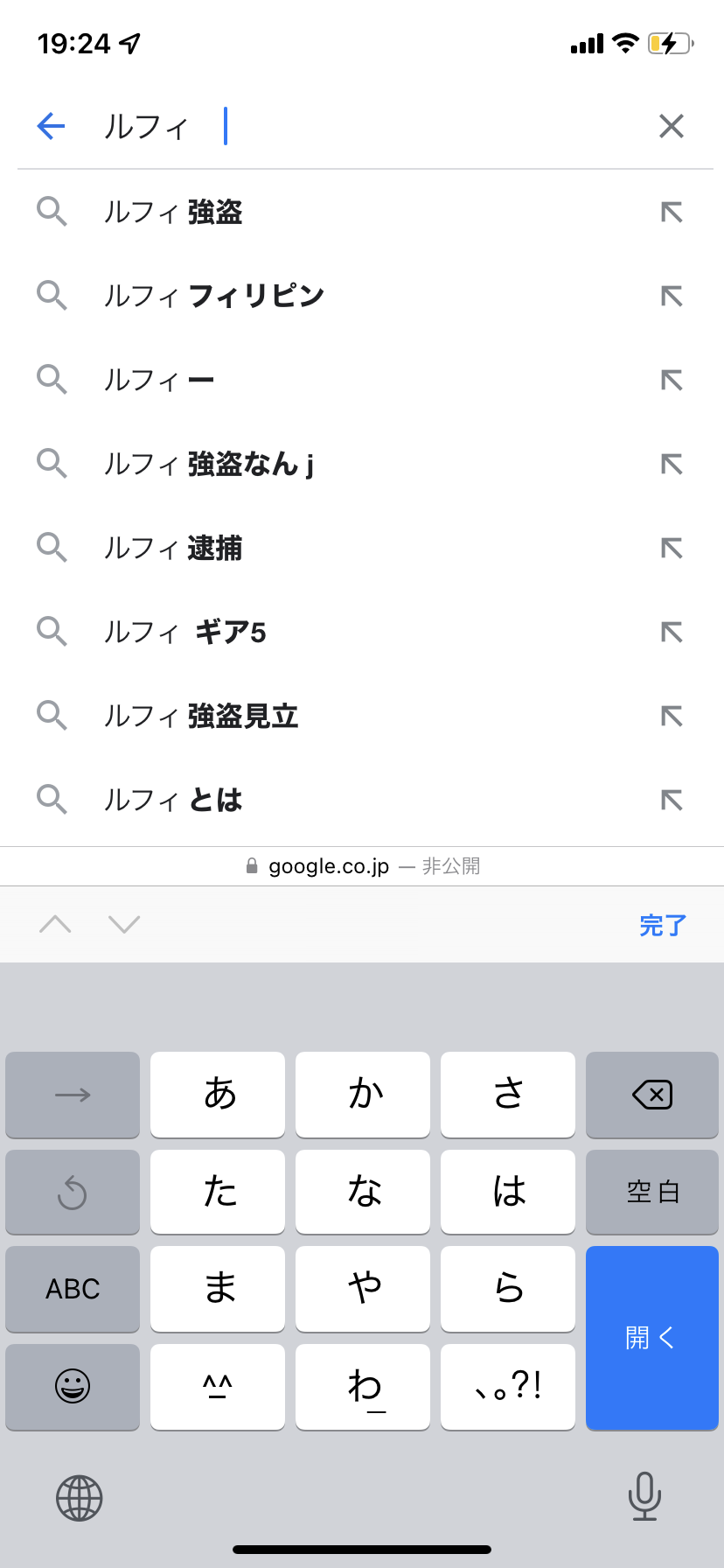Hit the backspace key

[652, 1095]
